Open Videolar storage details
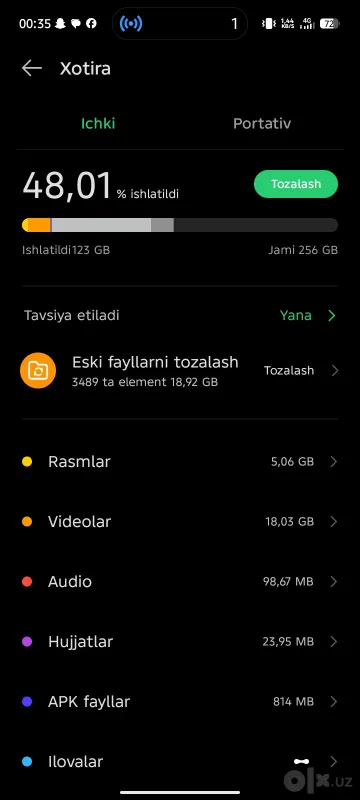The width and height of the screenshot is (360, 800). click(180, 521)
